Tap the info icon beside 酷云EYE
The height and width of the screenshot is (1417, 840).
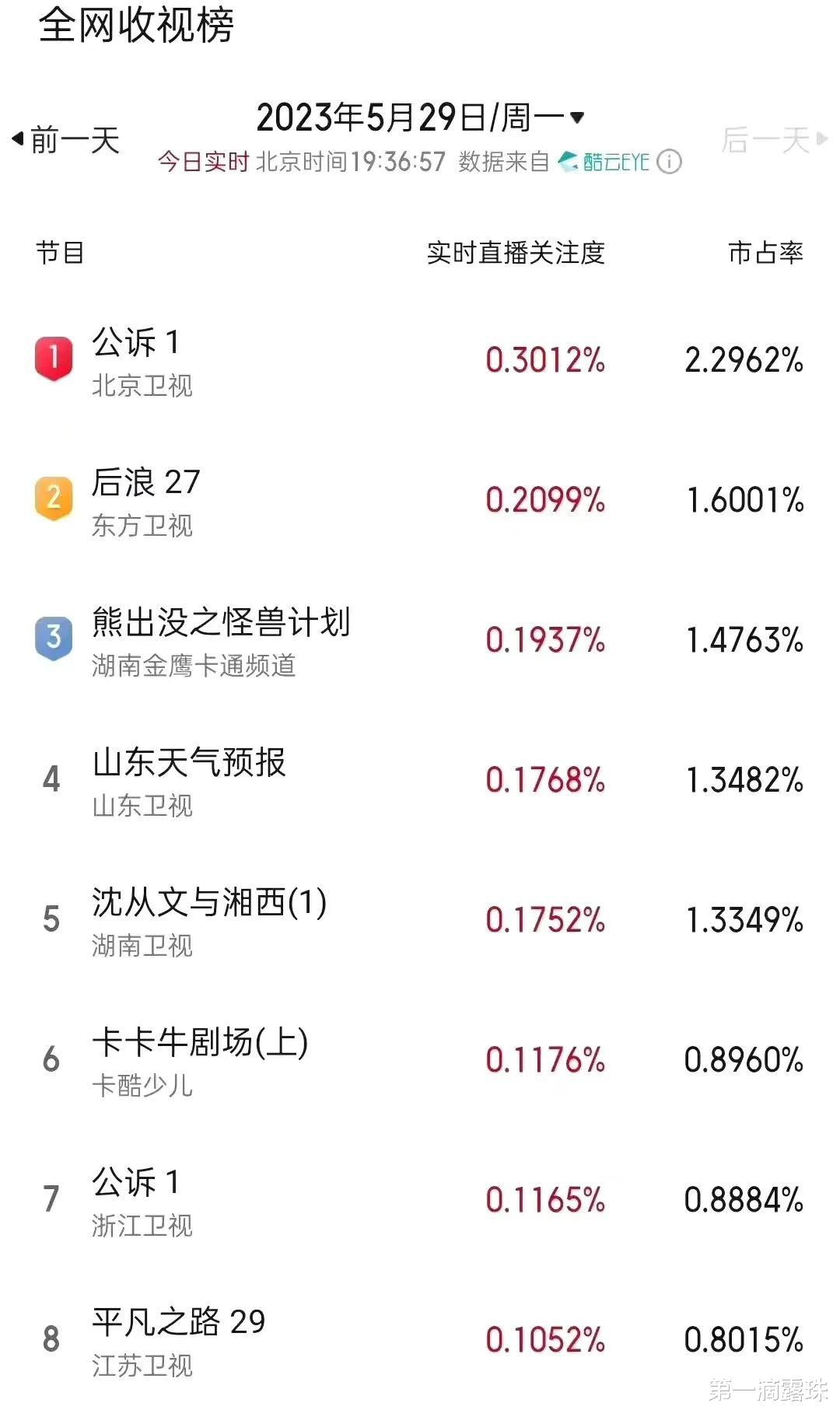[669, 162]
